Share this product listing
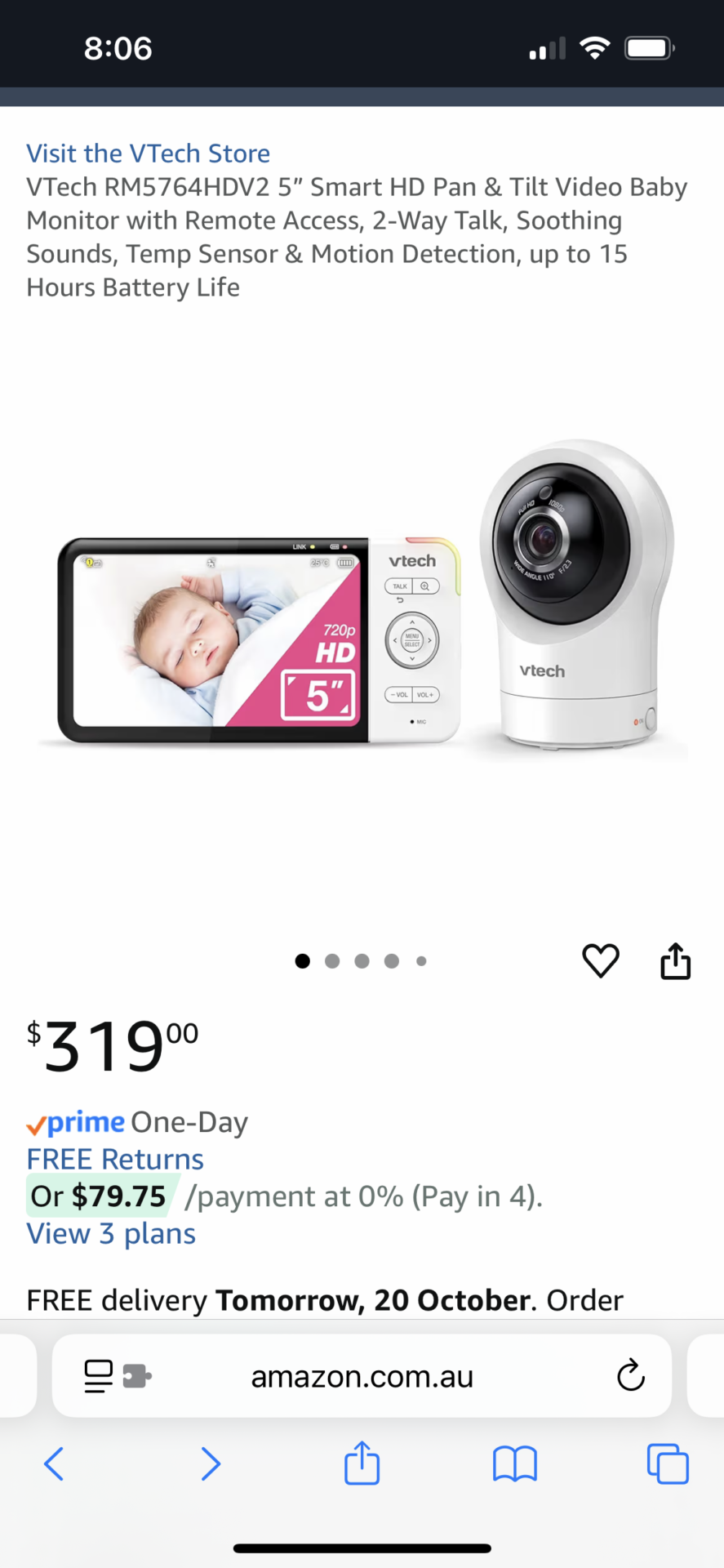The height and width of the screenshot is (1568, 724). pos(675,960)
